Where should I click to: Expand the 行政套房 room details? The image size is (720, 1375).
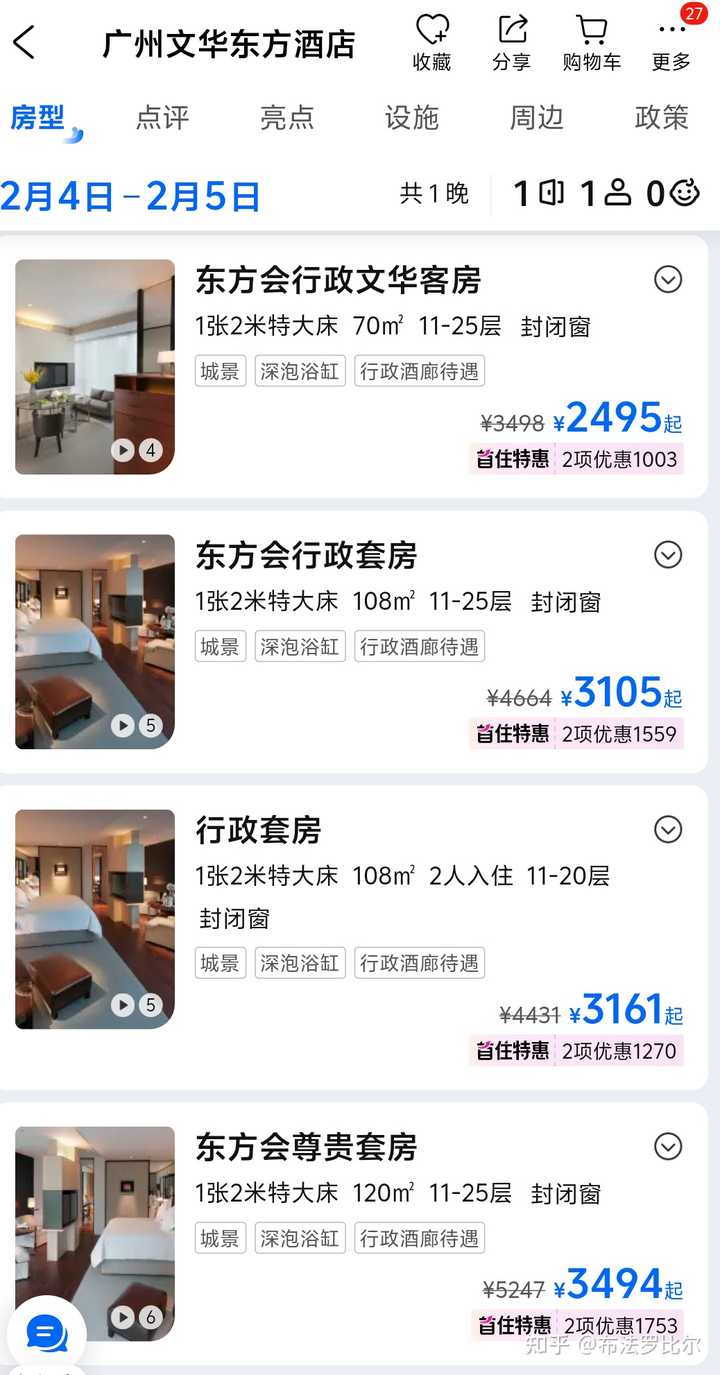pos(668,829)
